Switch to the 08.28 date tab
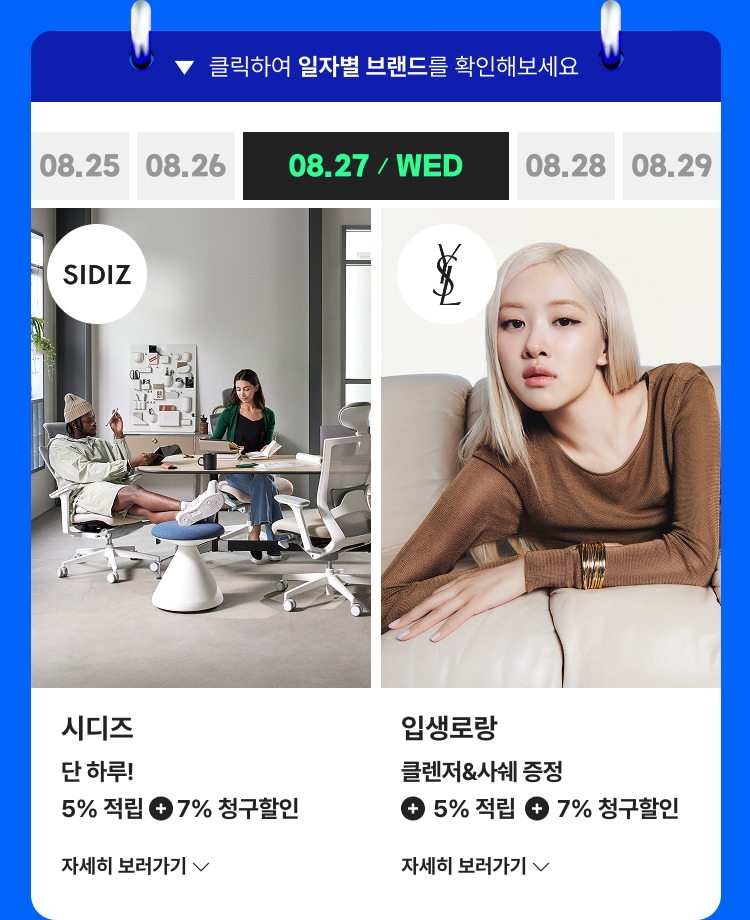Image resolution: width=750 pixels, height=920 pixels. pos(566,166)
